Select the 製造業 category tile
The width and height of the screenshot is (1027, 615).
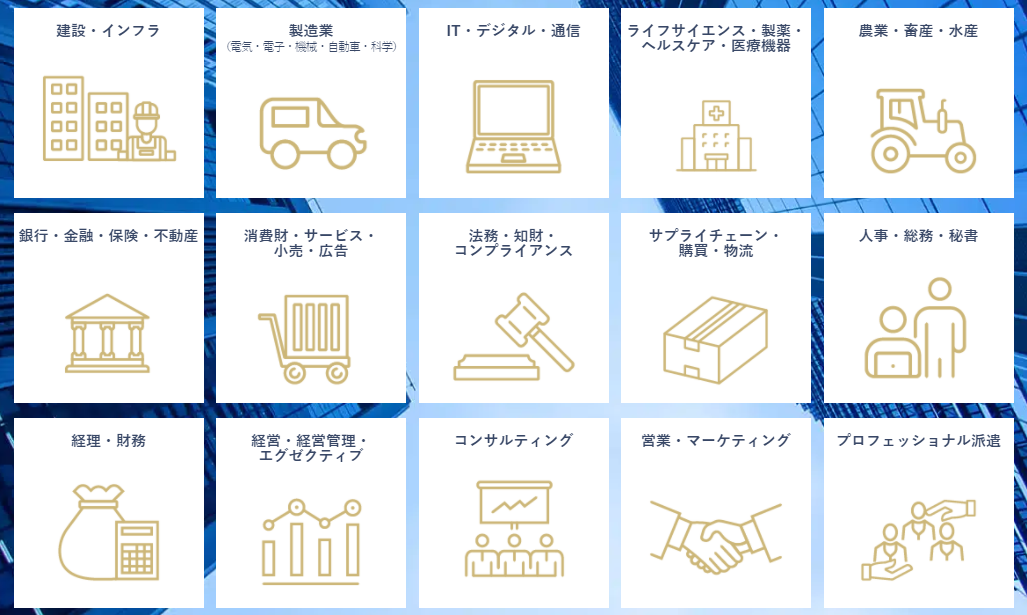coord(311,103)
